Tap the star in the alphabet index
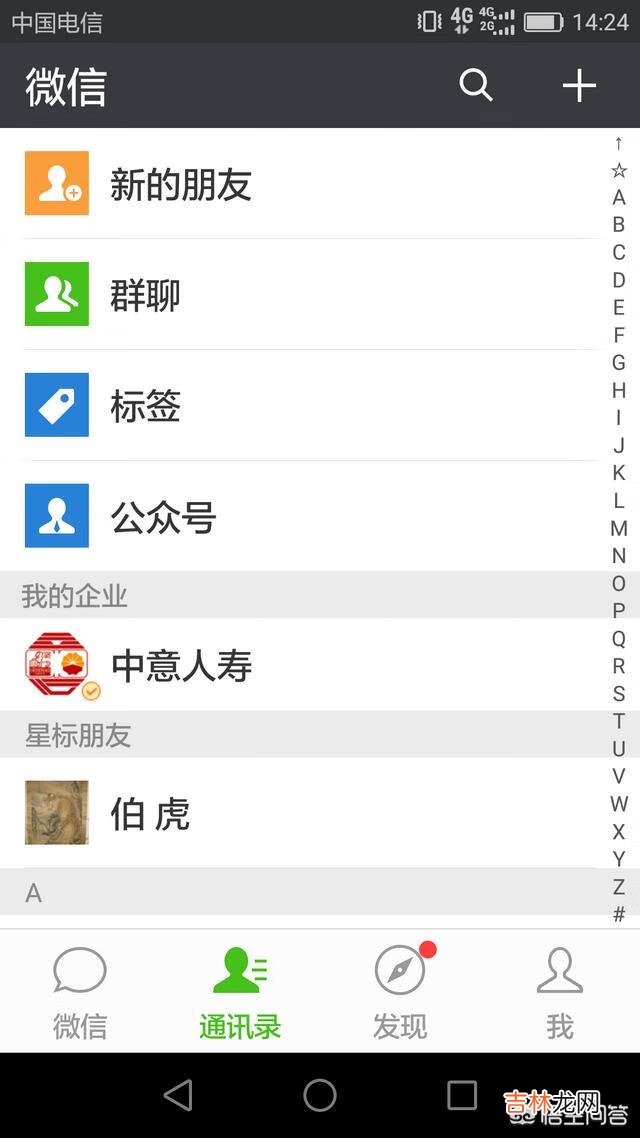640x1138 pixels. (619, 170)
